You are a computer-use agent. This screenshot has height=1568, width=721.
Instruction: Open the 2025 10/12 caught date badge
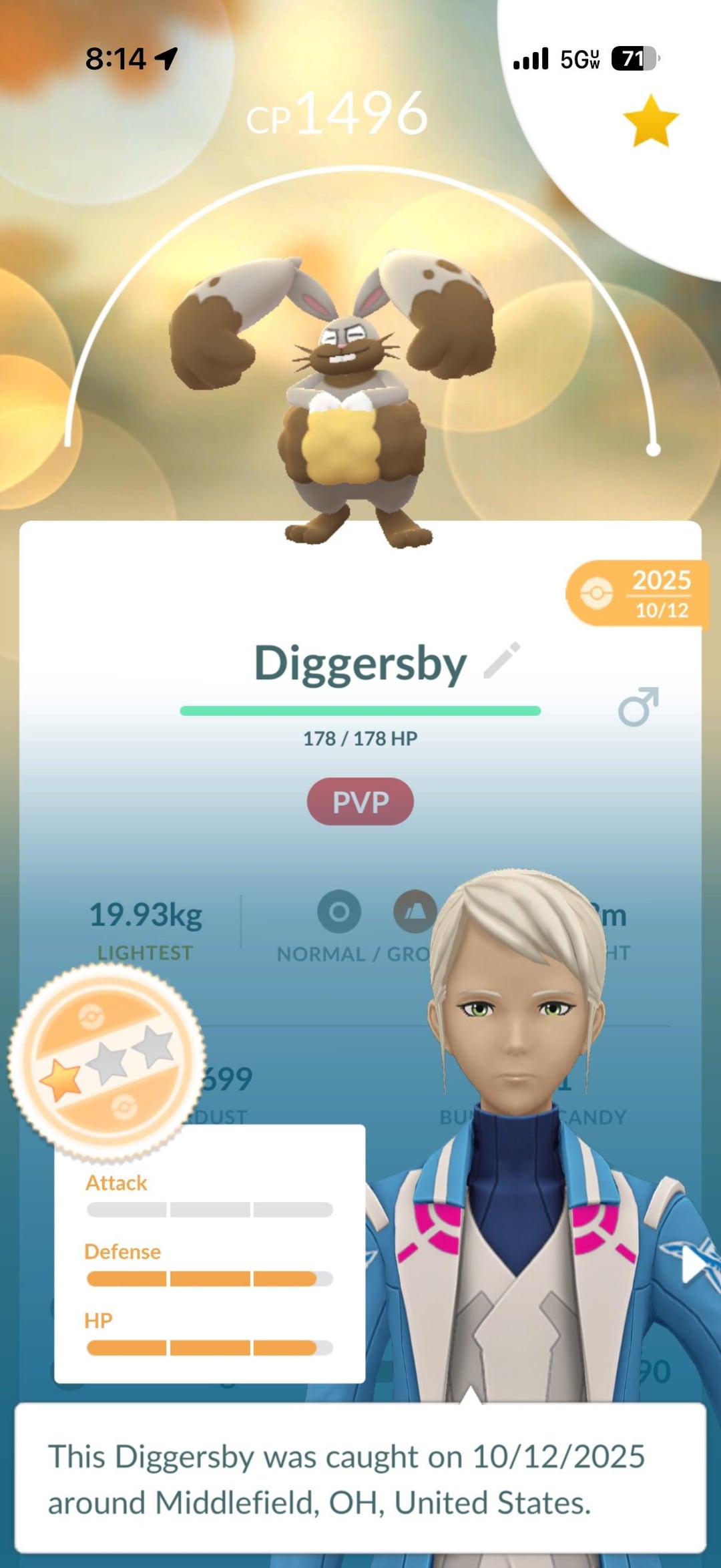click(636, 594)
